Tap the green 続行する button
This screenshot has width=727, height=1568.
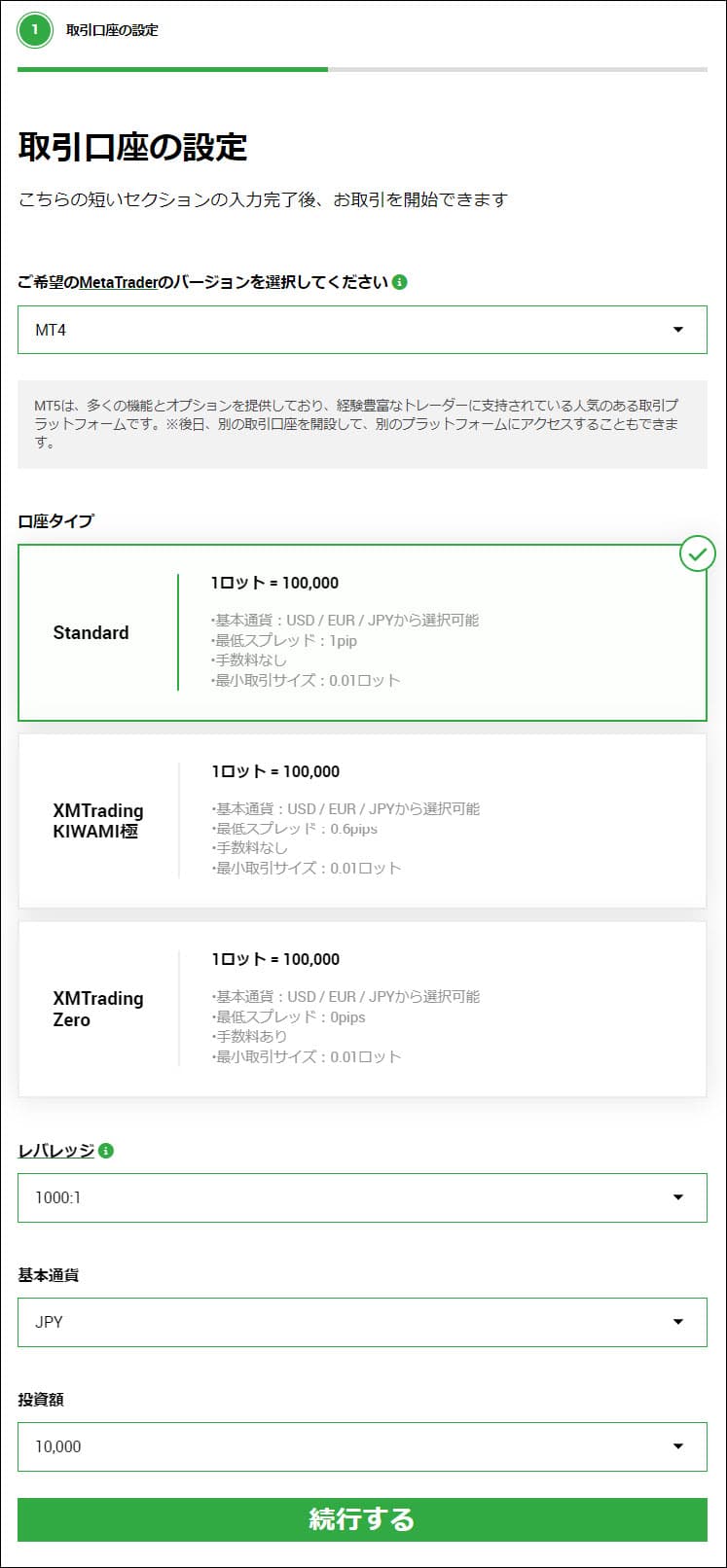click(x=362, y=1519)
